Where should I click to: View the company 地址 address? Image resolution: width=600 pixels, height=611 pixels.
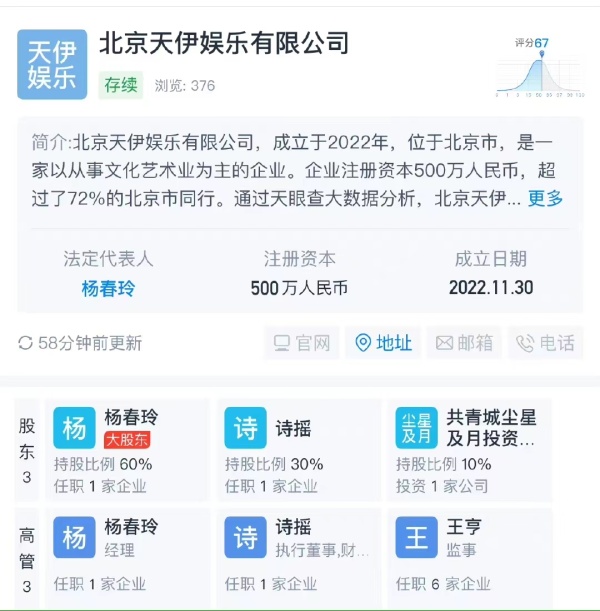point(384,343)
